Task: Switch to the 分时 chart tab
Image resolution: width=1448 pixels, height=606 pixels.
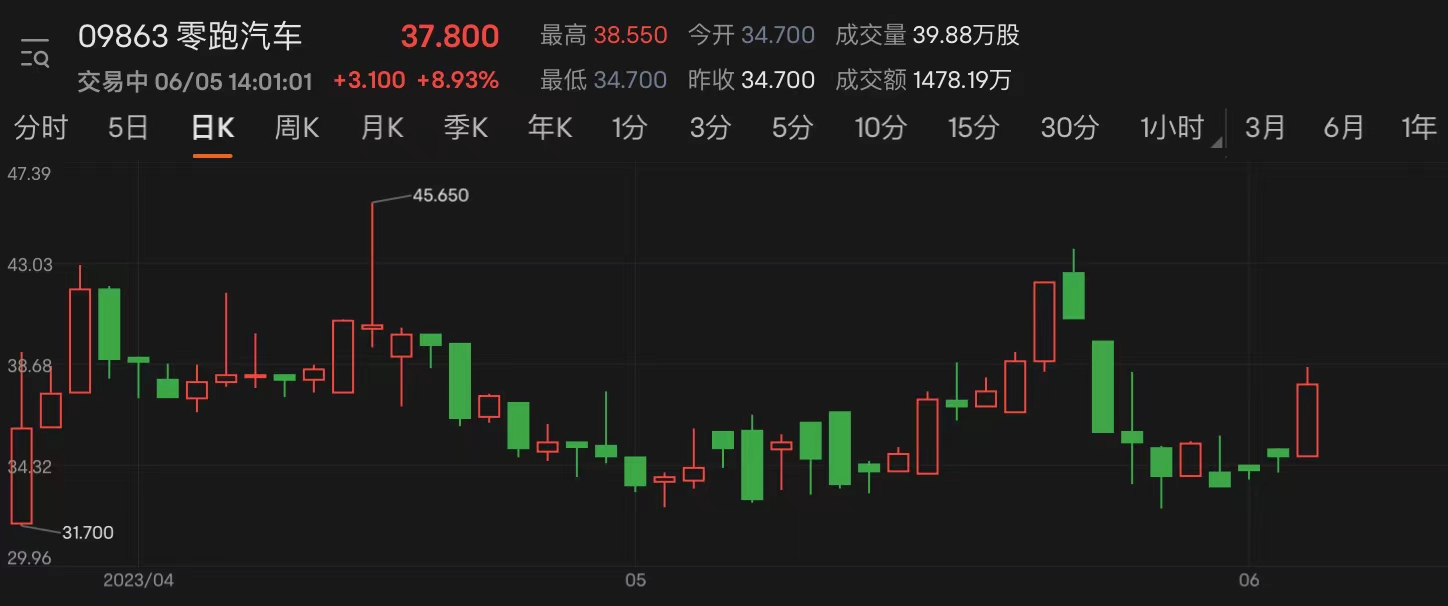Action: [x=41, y=128]
